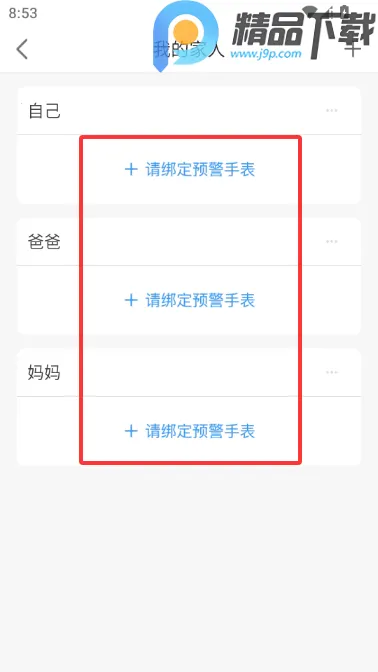
Task: Open the more options dots for 爸爸
Action: 331,242
